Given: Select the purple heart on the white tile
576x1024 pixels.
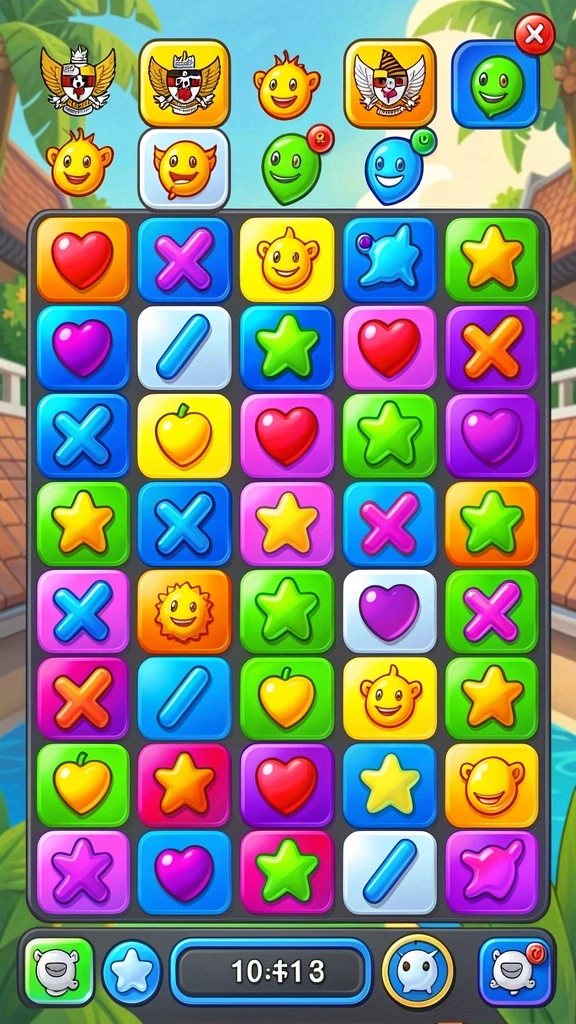Looking at the screenshot, I should (389, 612).
